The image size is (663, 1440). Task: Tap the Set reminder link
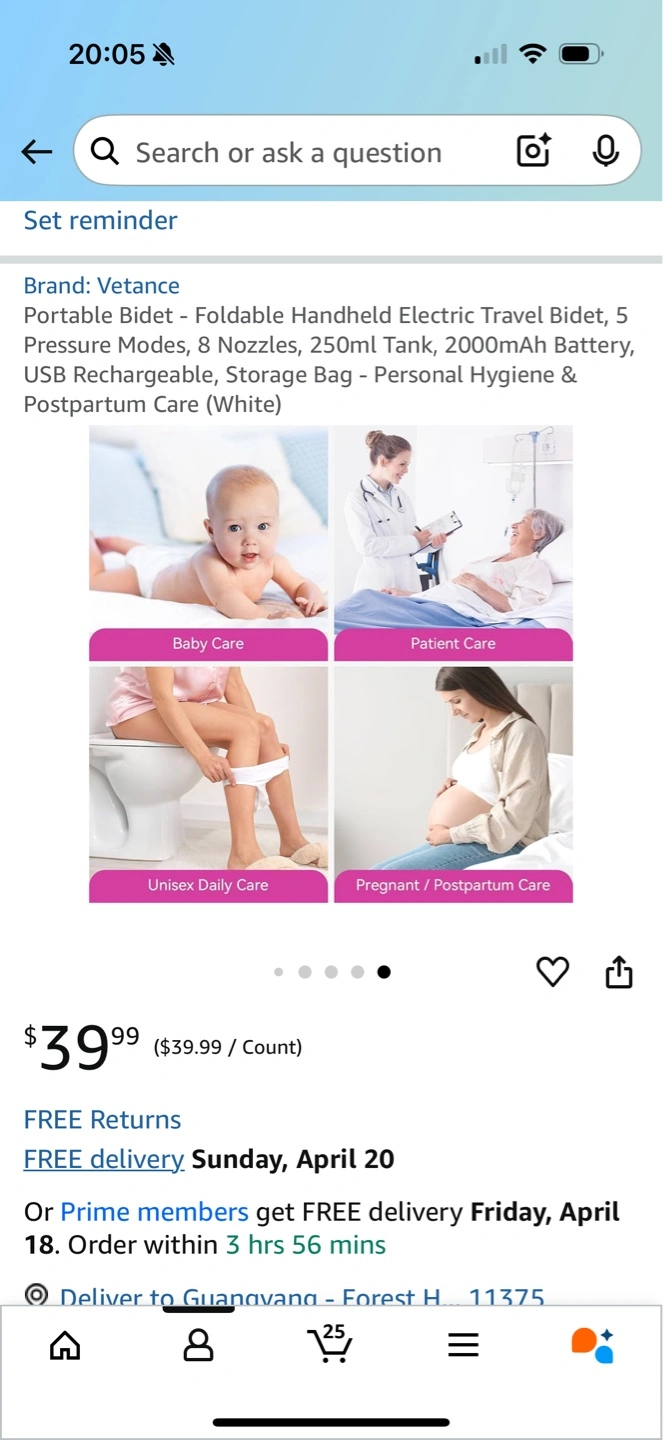(100, 220)
